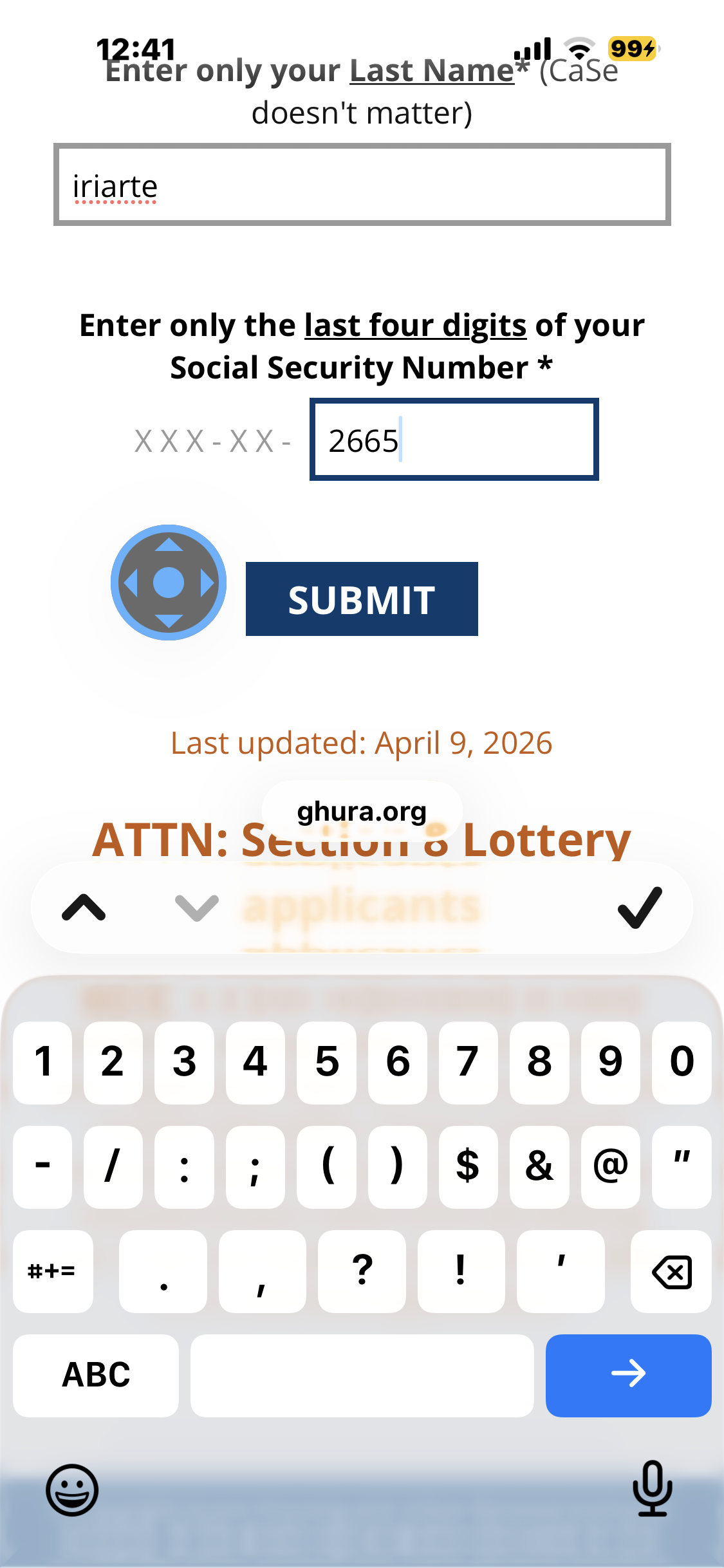Dismiss the keyboard with the checkmark
Screen dimensions: 724x1568
point(639,908)
